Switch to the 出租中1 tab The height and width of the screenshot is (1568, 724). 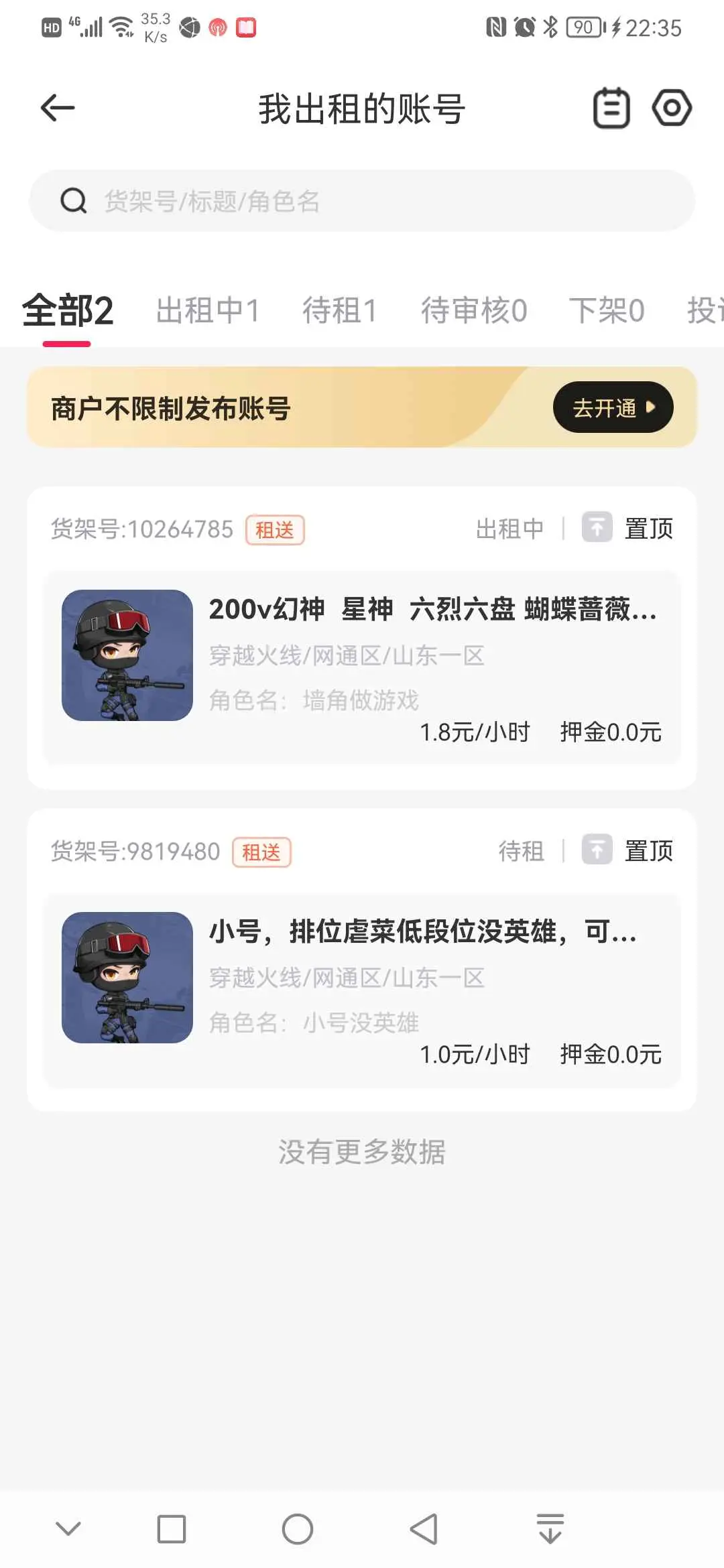(x=208, y=311)
